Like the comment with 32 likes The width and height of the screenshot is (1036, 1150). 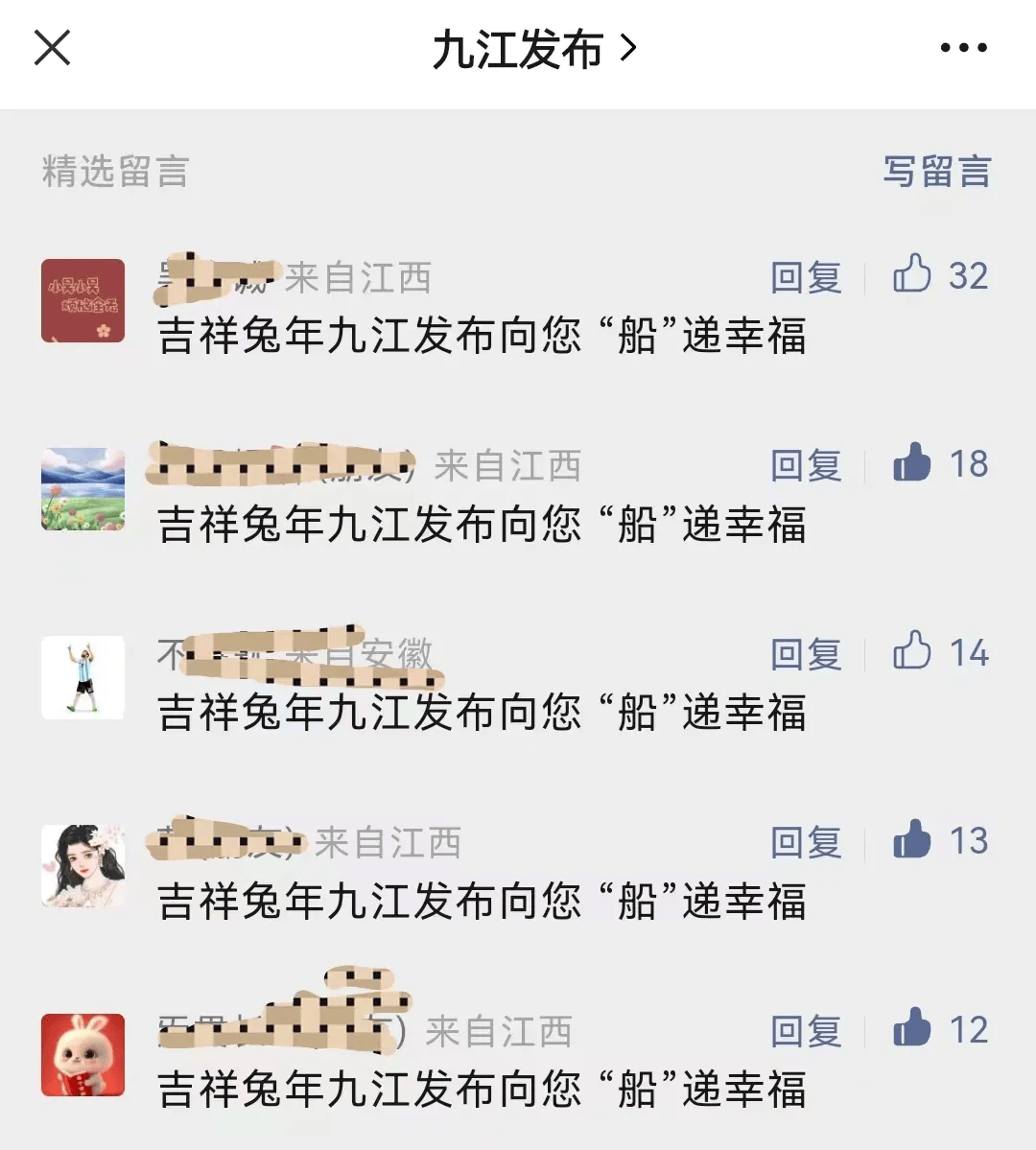912,274
